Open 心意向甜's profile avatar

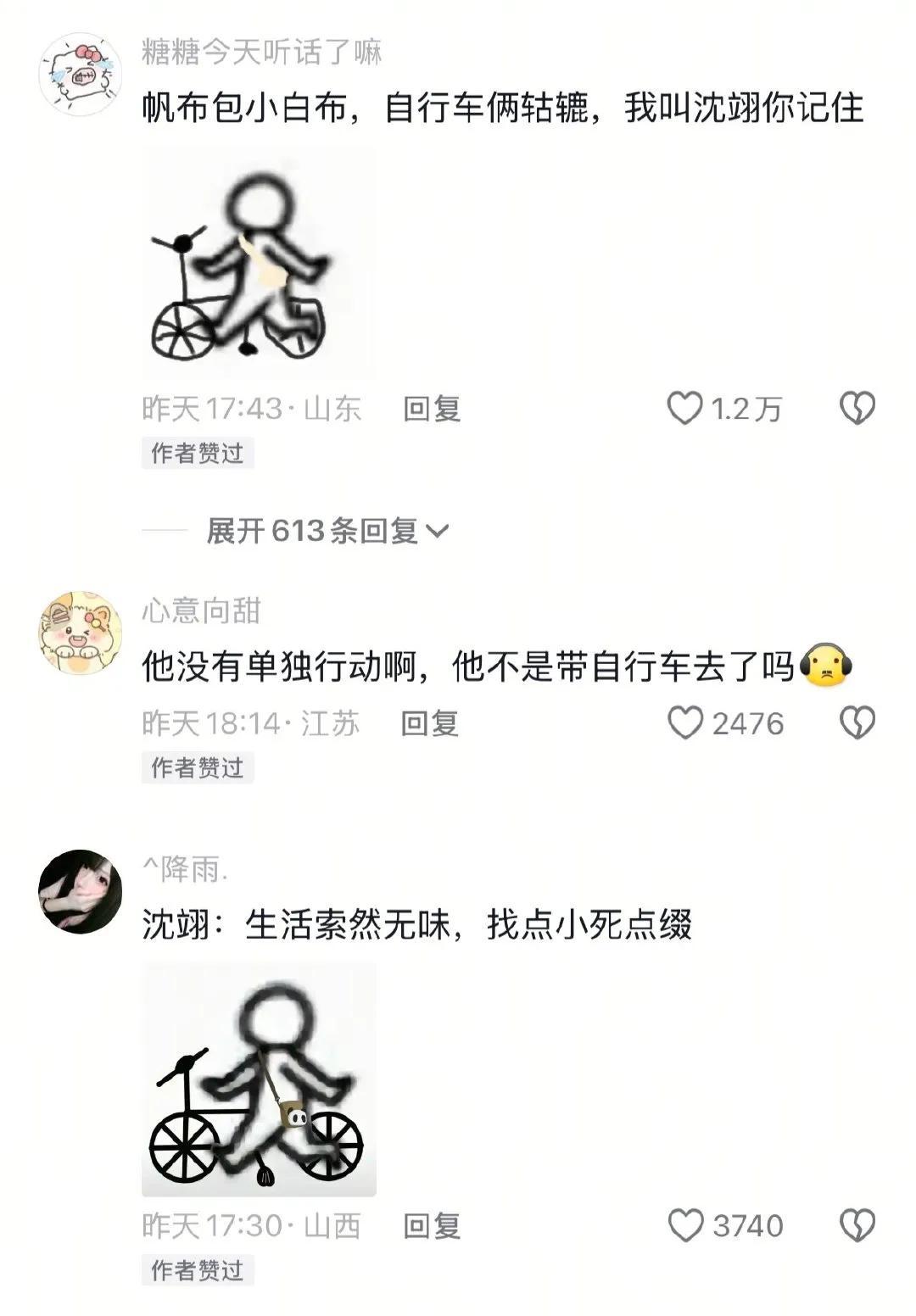click(x=81, y=633)
